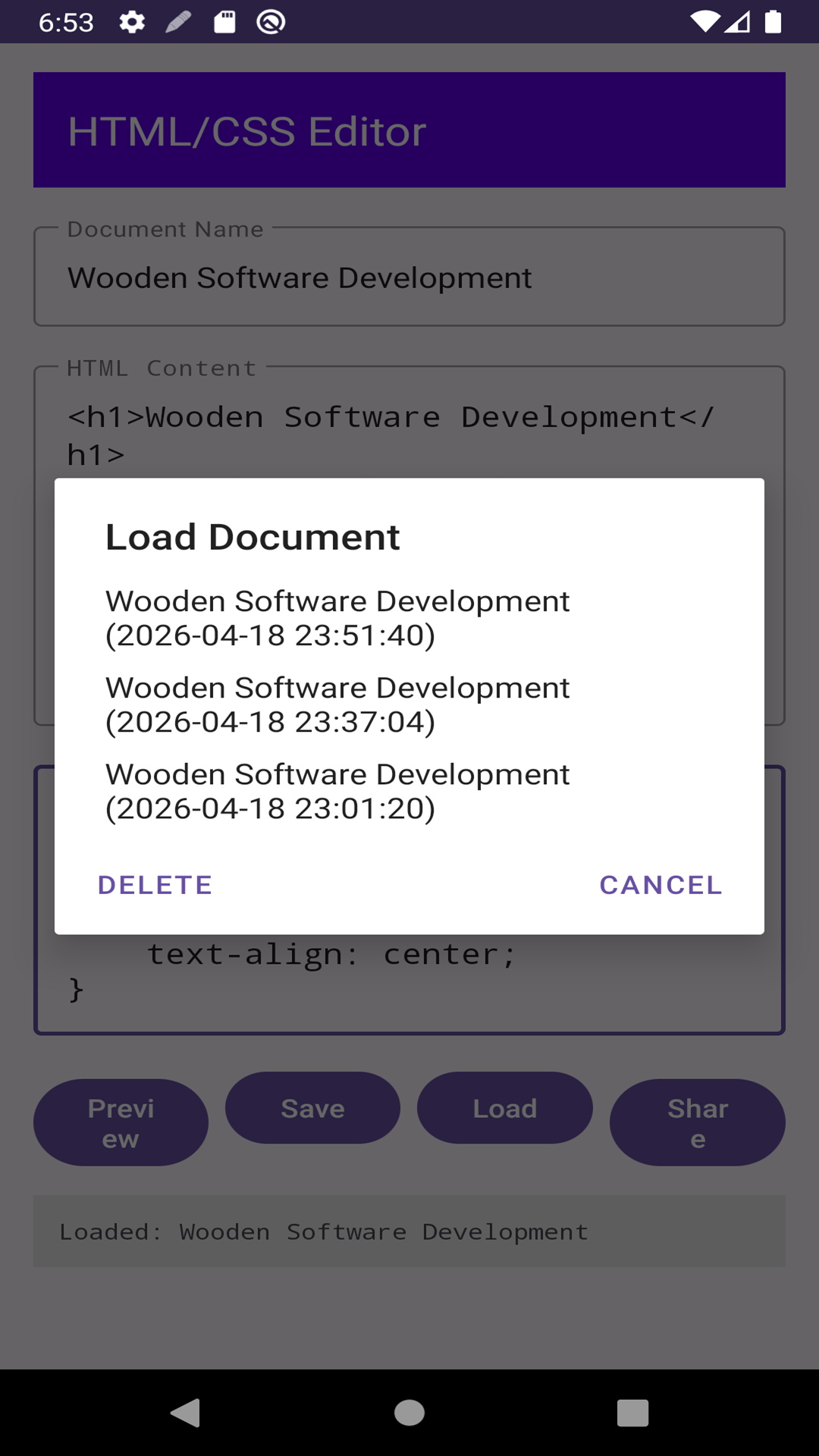Load the document saved at 23:51:40
Screen dimensions: 819x1456
click(337, 618)
